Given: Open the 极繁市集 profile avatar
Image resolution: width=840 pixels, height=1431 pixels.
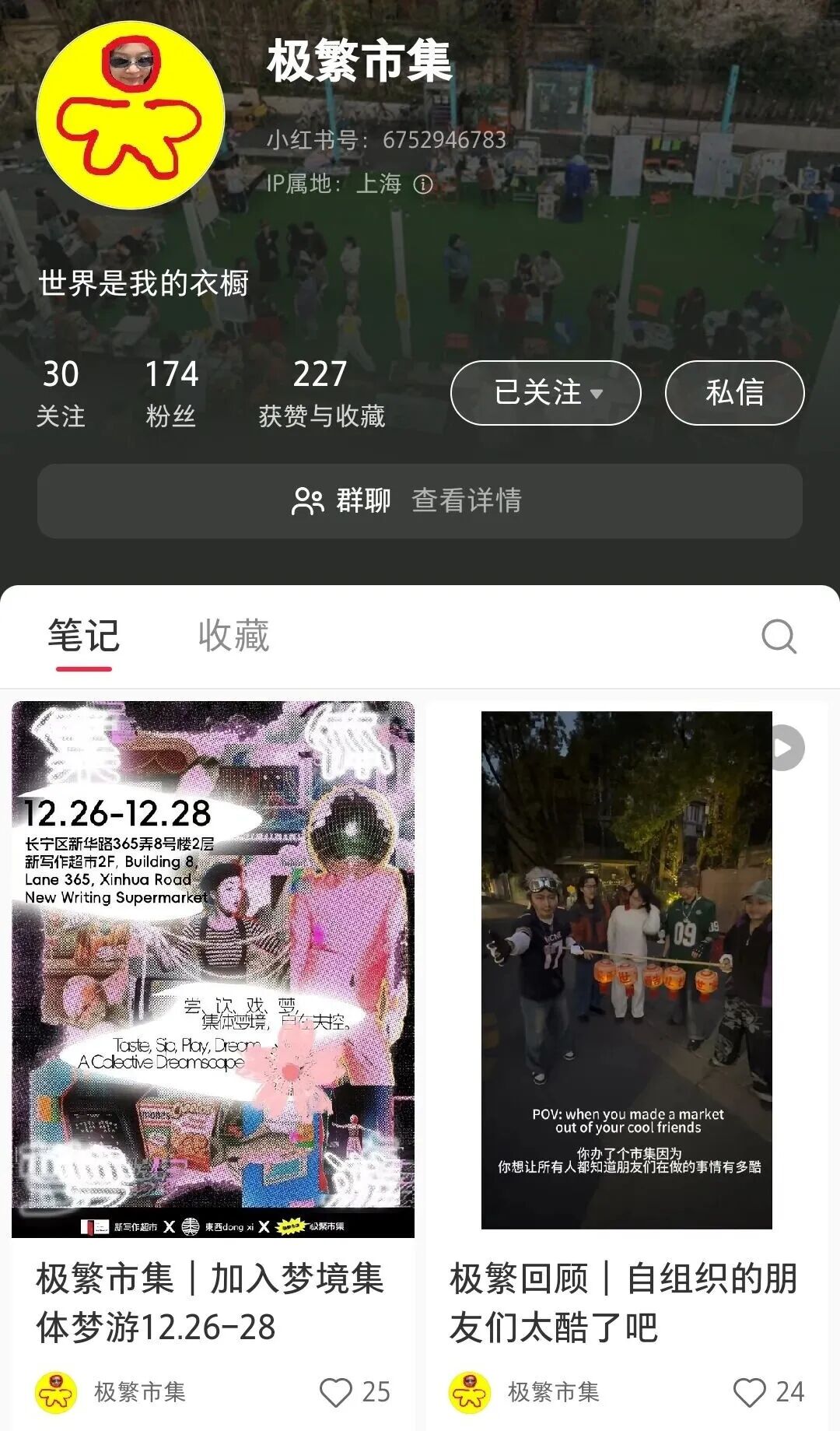Looking at the screenshot, I should pos(131,115).
